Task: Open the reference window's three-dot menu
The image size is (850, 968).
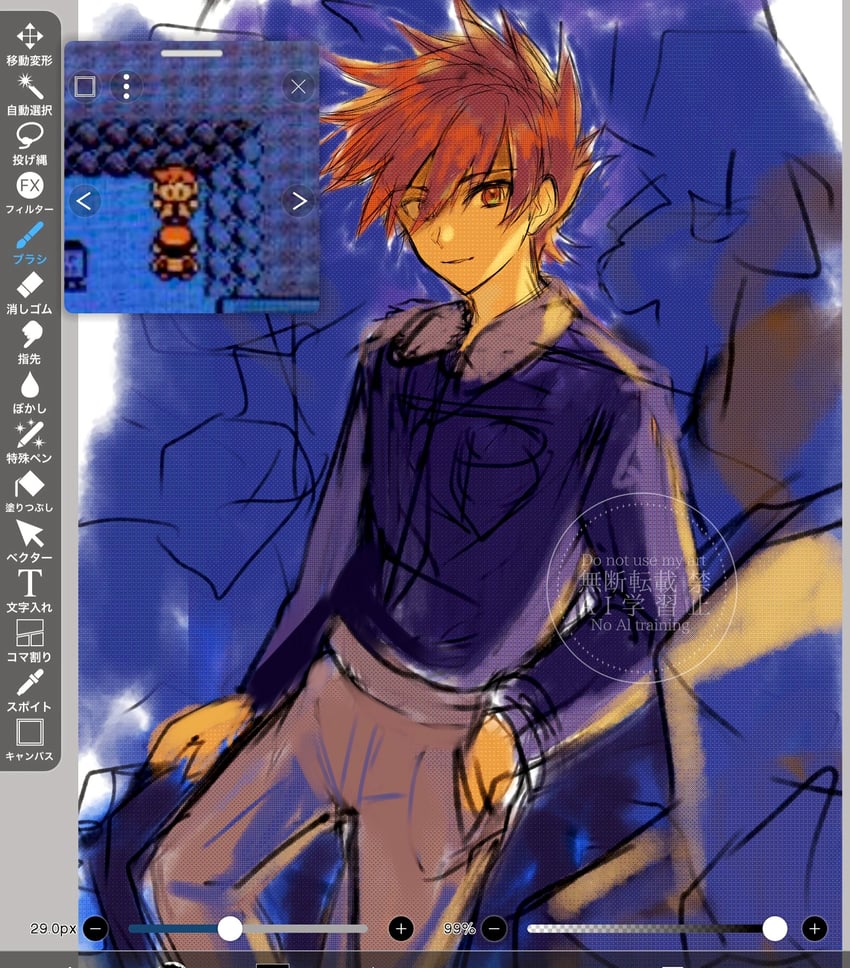Action: coord(126,86)
